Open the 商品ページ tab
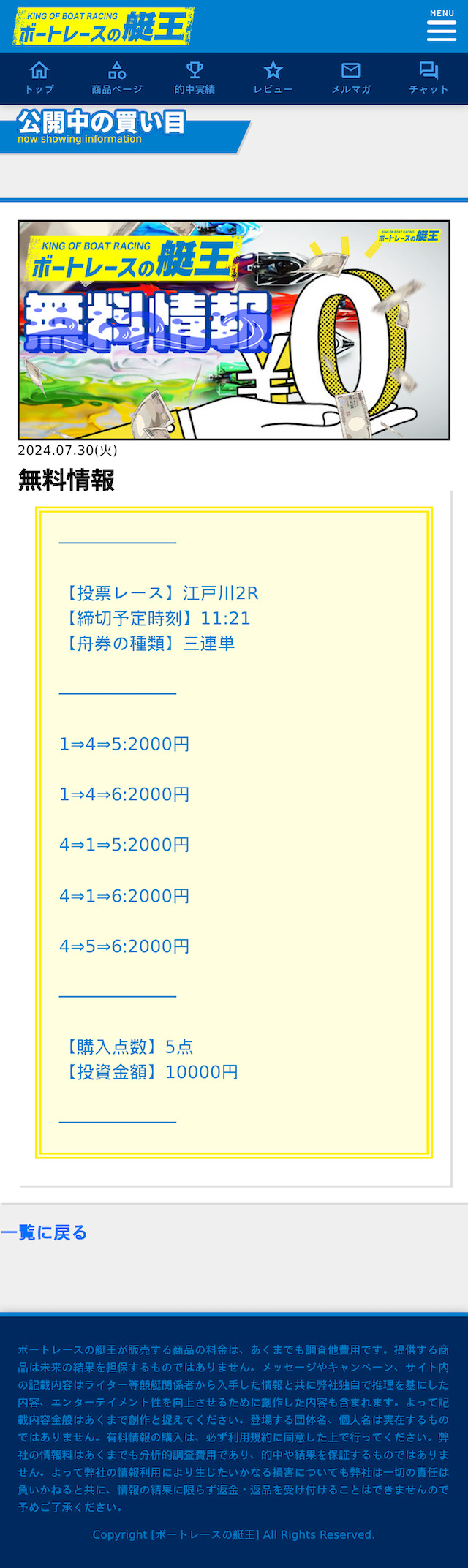 point(117,78)
